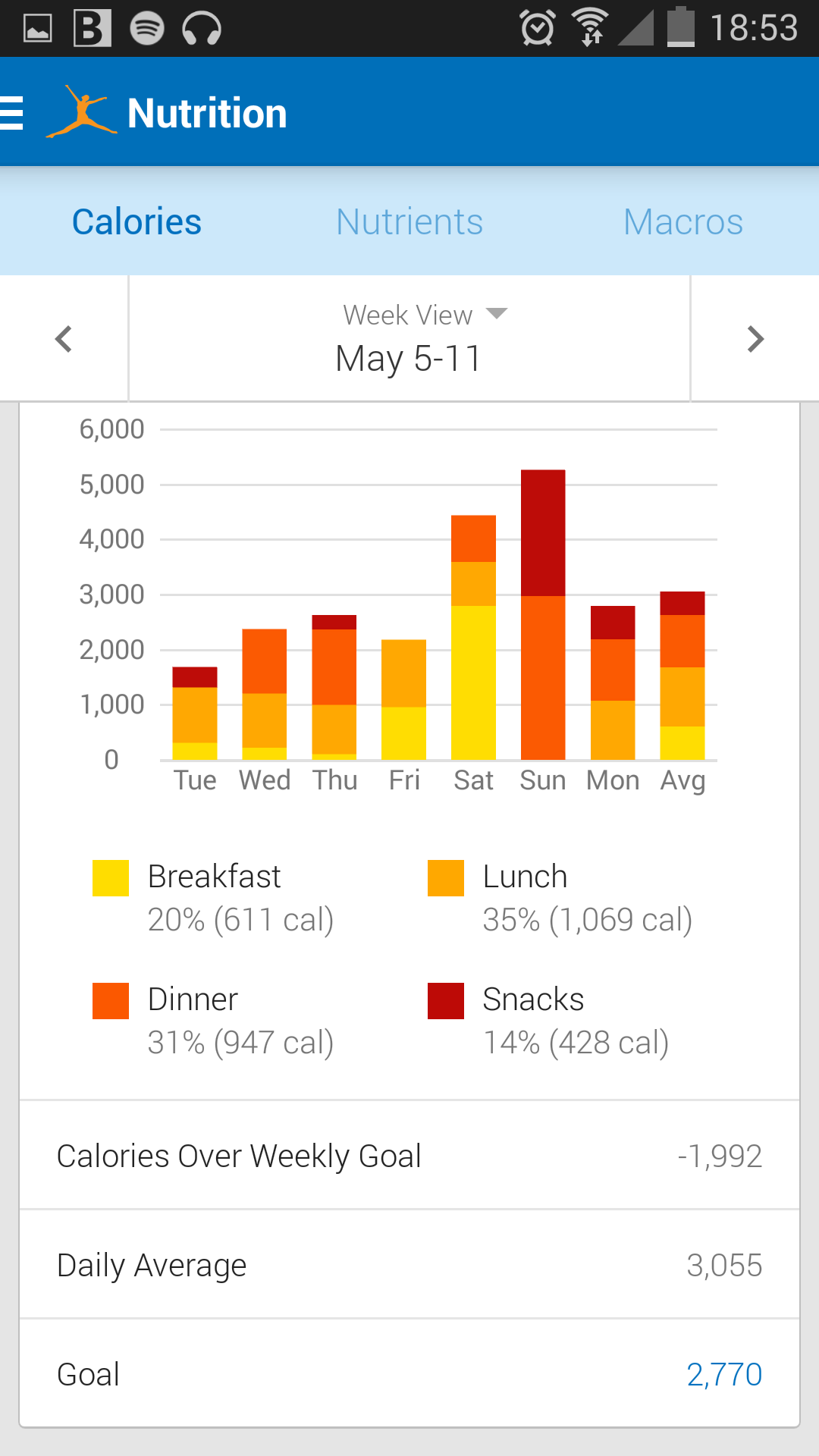Select the Calories tab
This screenshot has height=1456, width=819.
(x=136, y=222)
